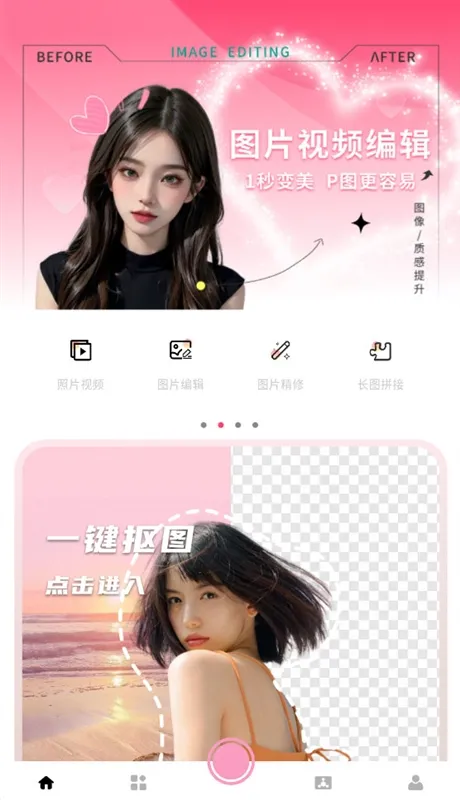Open the 图片编辑 tool
Image resolution: width=460 pixels, height=800 pixels.
(181, 364)
